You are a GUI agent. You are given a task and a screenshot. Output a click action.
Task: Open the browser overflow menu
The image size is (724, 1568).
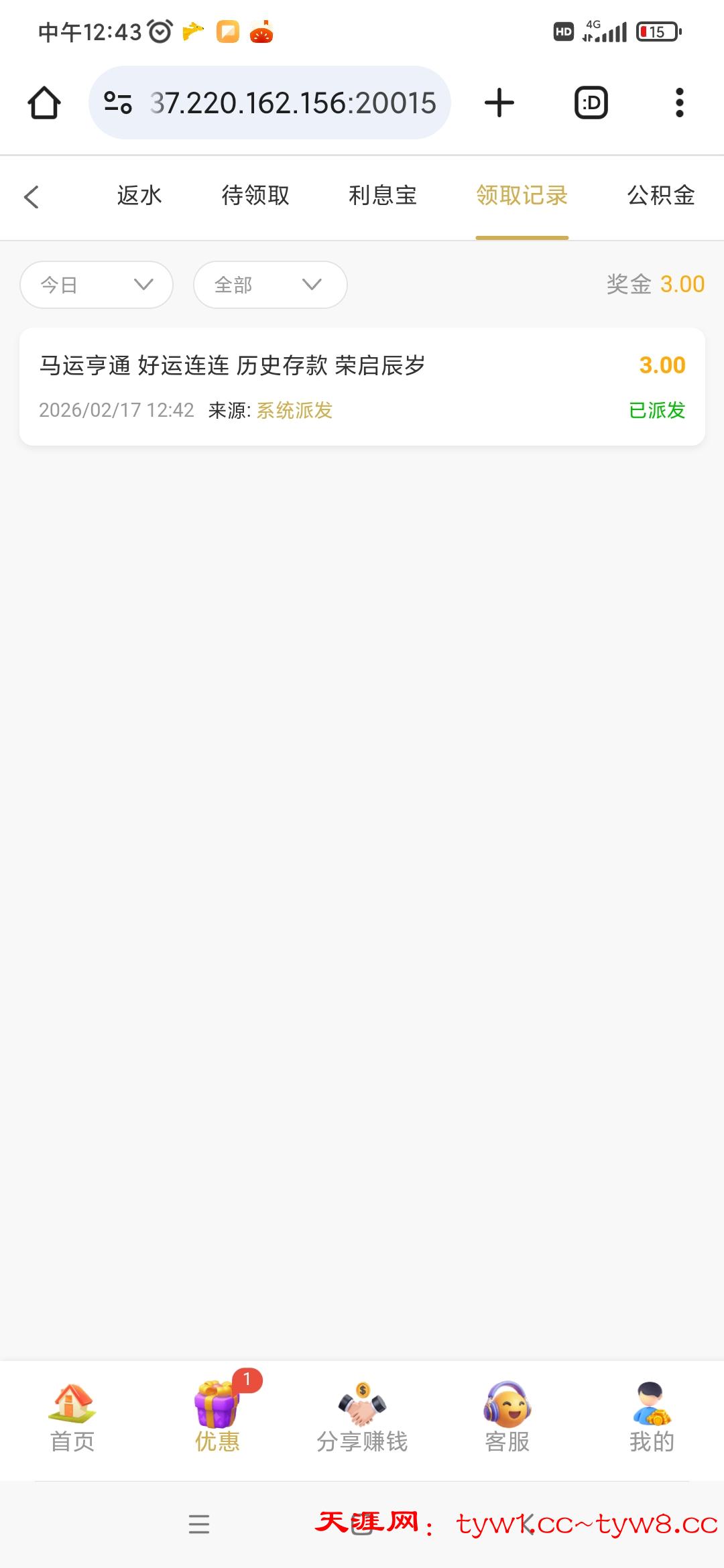679,103
